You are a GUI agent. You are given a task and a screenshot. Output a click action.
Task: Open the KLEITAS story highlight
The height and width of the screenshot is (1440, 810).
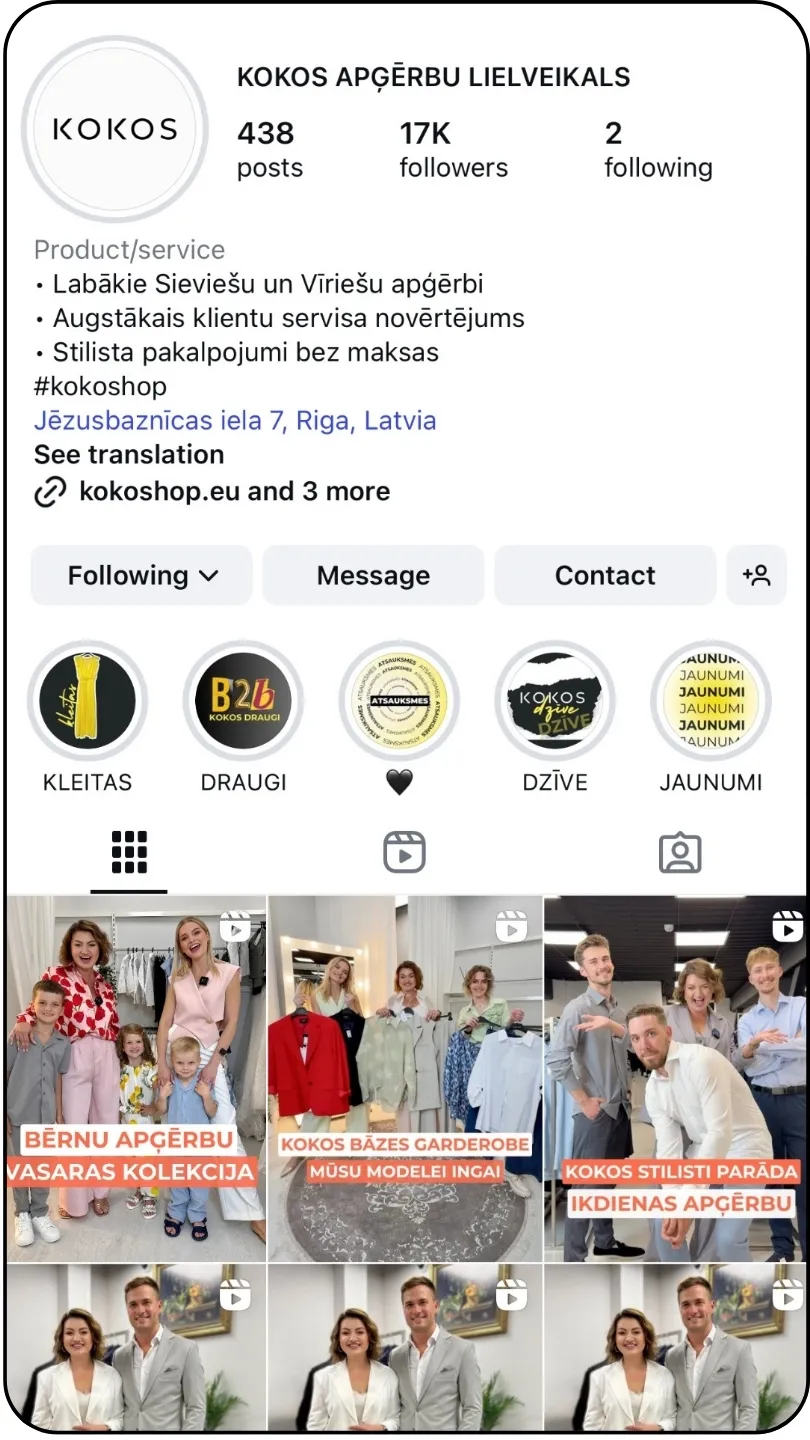[x=87, y=701]
